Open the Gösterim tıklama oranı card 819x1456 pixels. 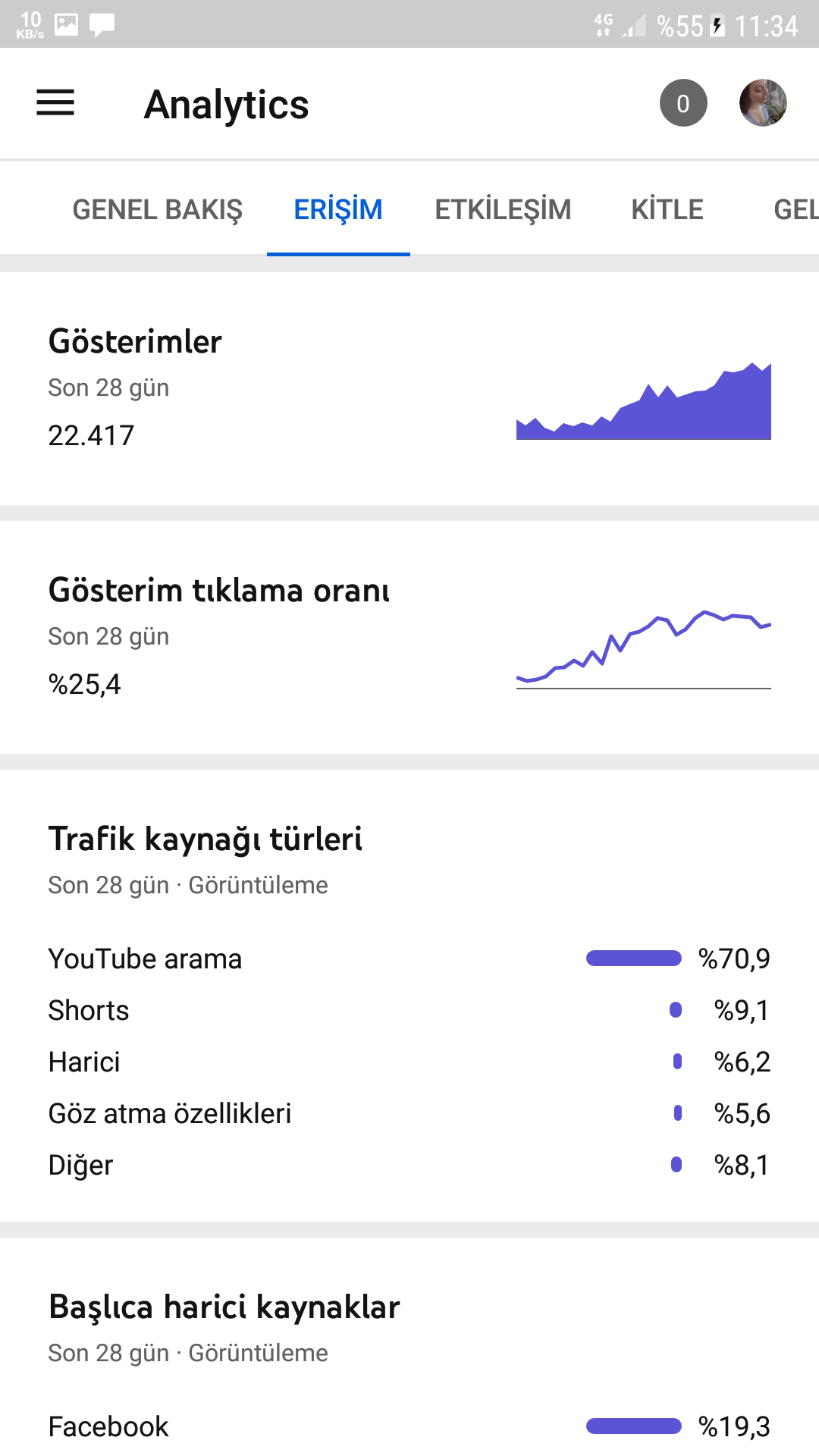click(409, 637)
